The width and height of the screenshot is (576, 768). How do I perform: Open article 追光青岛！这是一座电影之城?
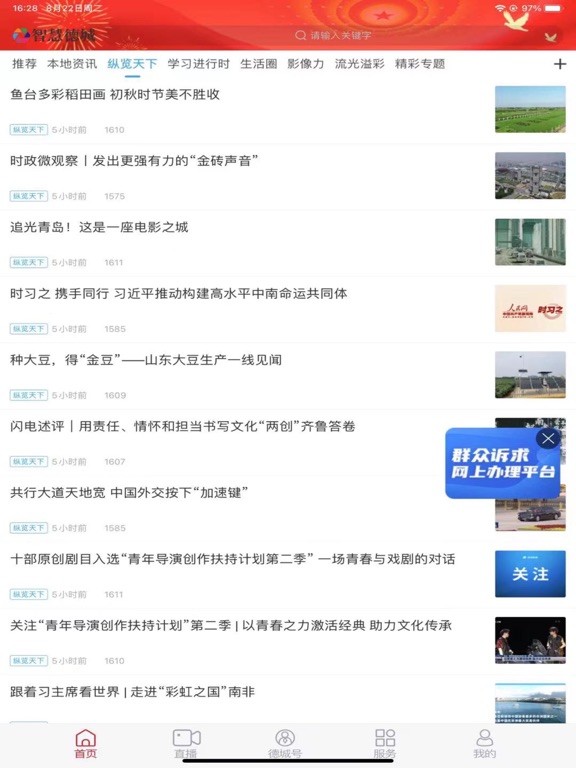tap(288, 243)
